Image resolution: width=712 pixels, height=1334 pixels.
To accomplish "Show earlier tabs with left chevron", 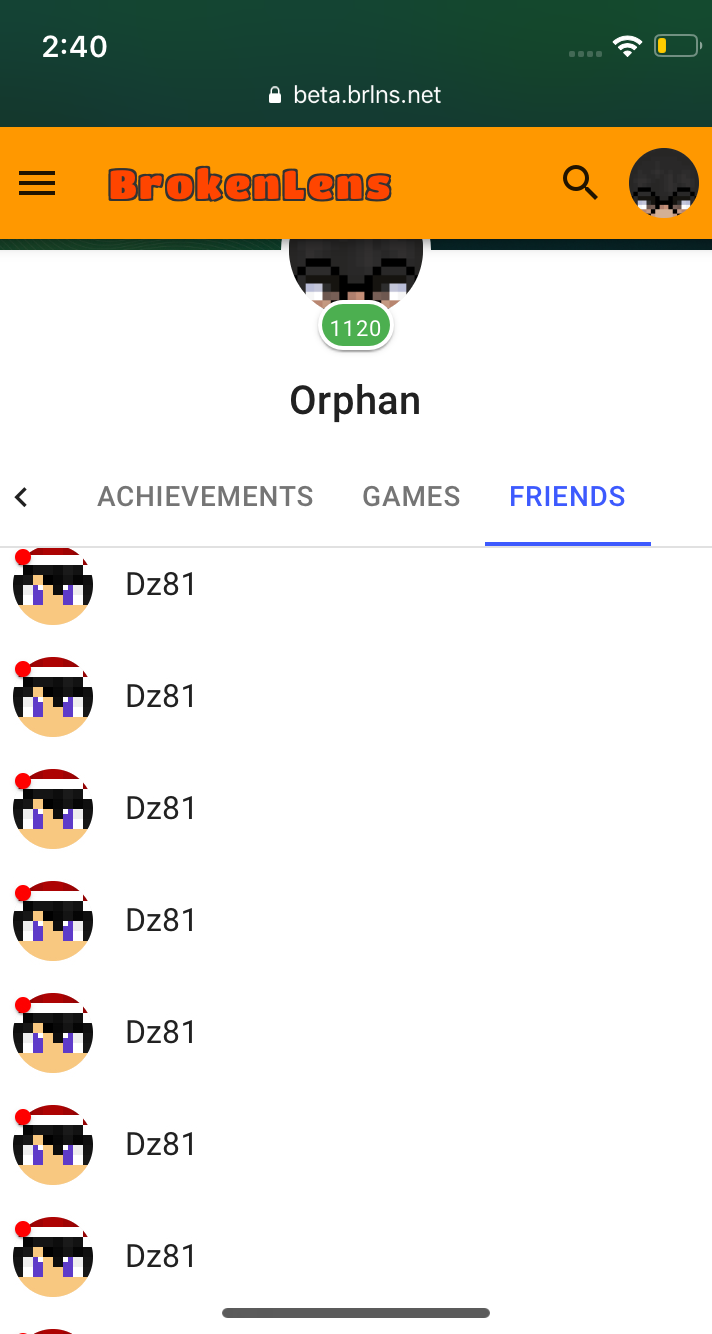I will click(21, 497).
